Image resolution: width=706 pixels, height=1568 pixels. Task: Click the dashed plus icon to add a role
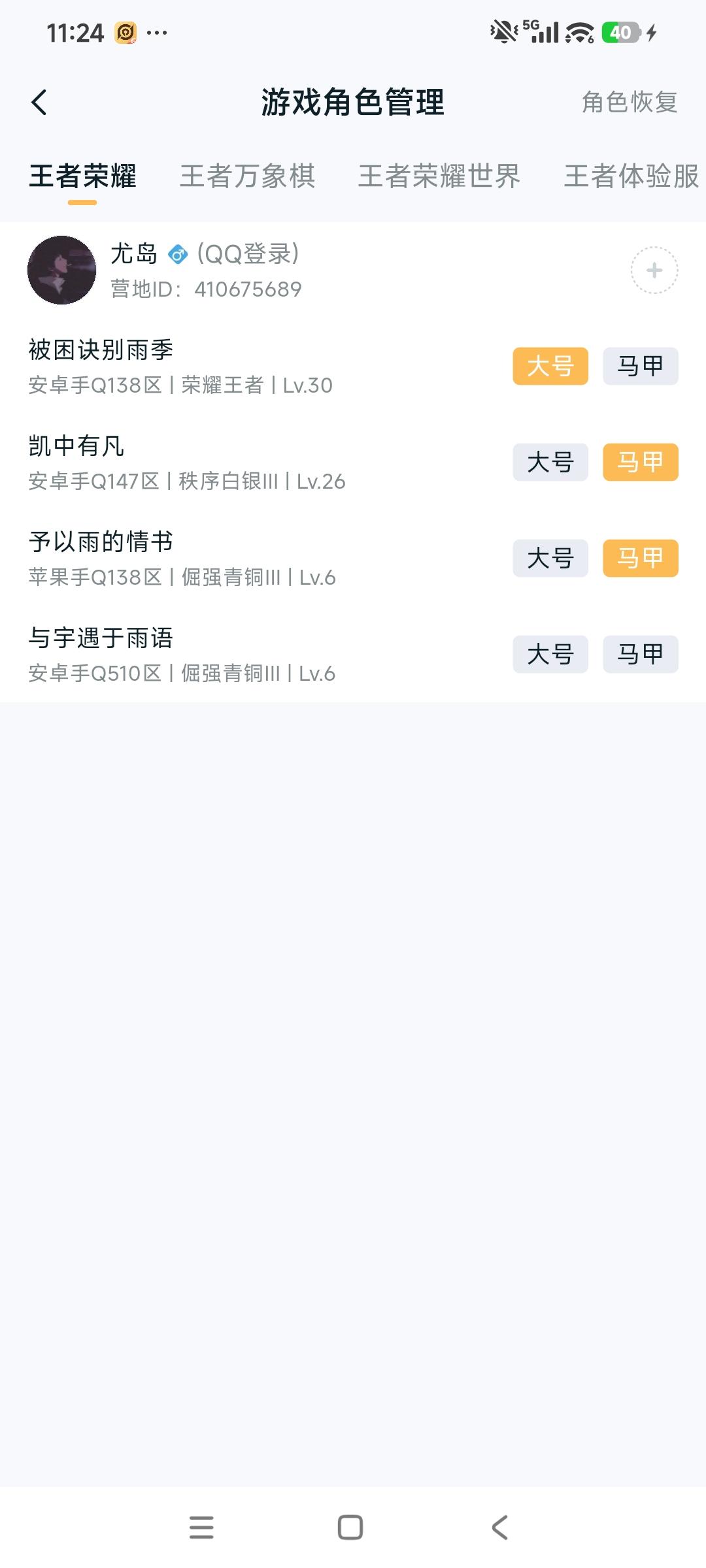[653, 270]
